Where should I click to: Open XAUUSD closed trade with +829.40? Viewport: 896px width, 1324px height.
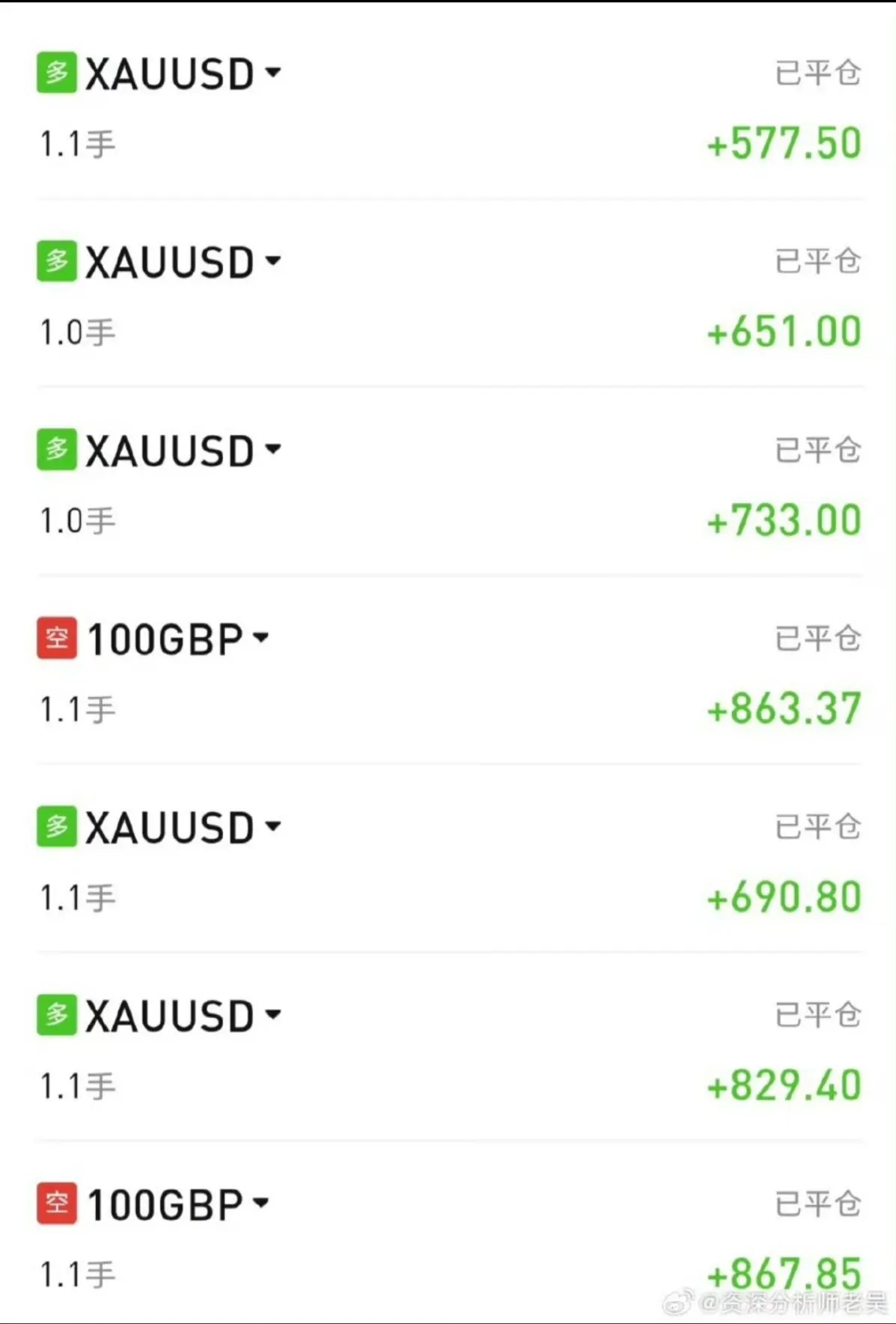click(x=273, y=1016)
